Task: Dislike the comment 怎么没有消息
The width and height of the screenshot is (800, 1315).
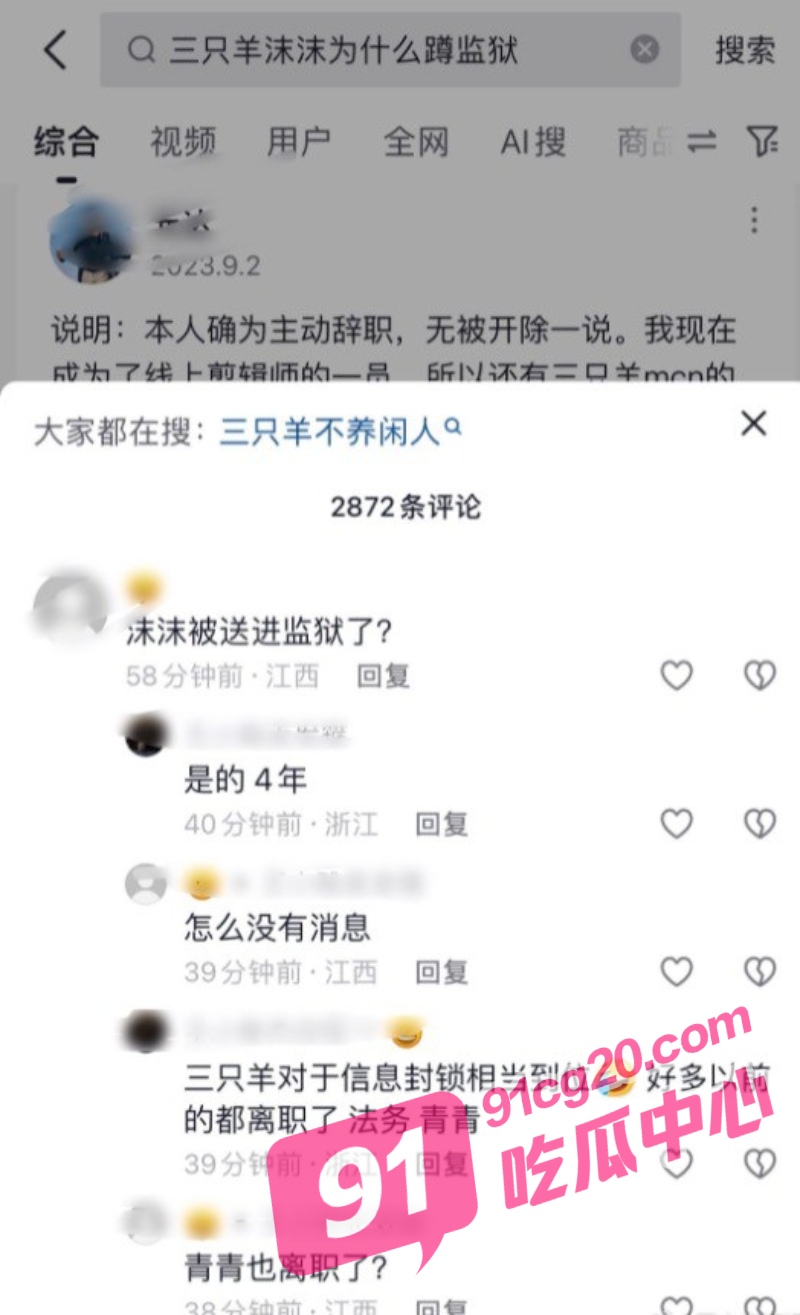Action: [760, 971]
